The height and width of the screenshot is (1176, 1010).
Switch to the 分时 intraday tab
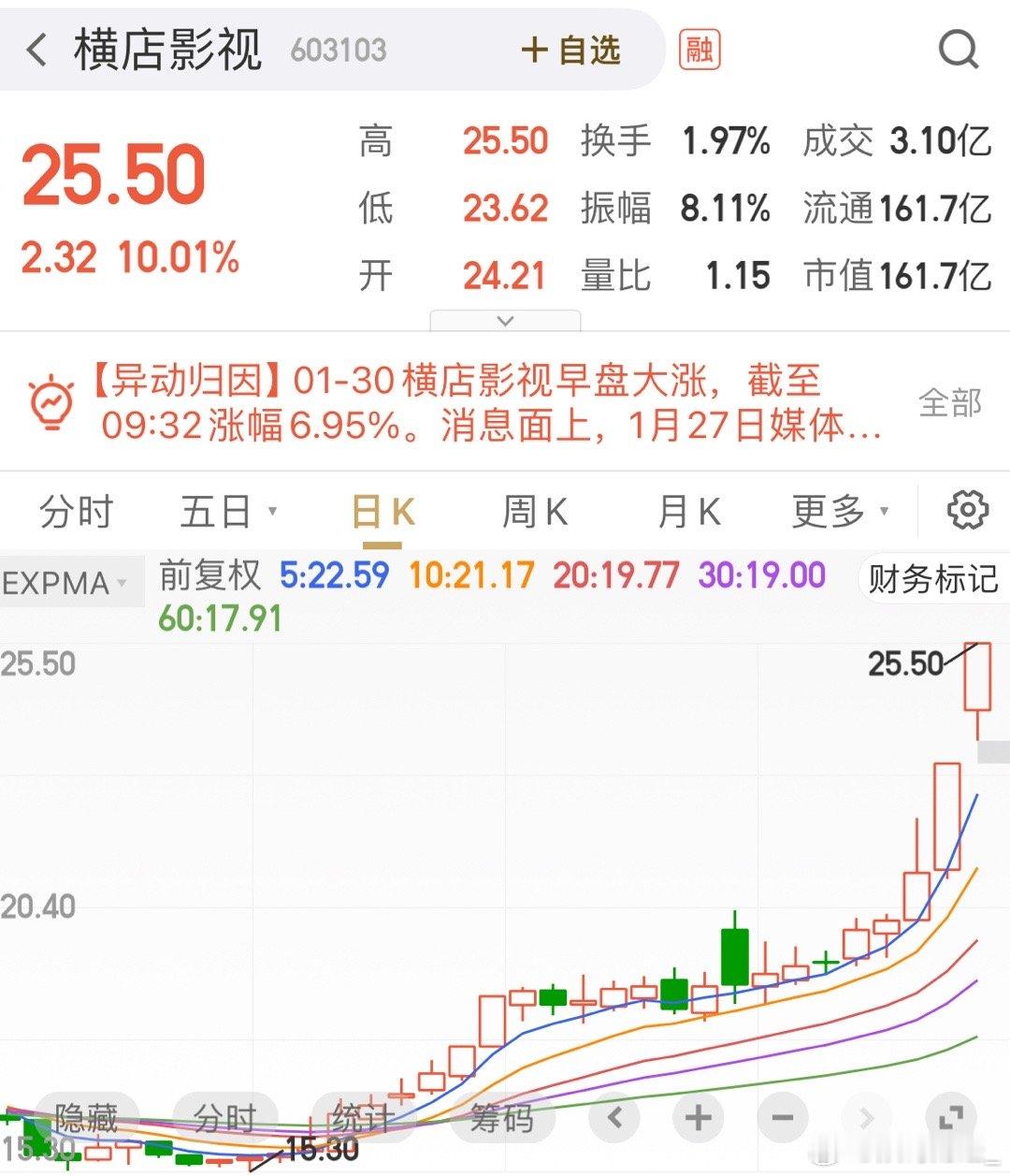pyautogui.click(x=75, y=511)
